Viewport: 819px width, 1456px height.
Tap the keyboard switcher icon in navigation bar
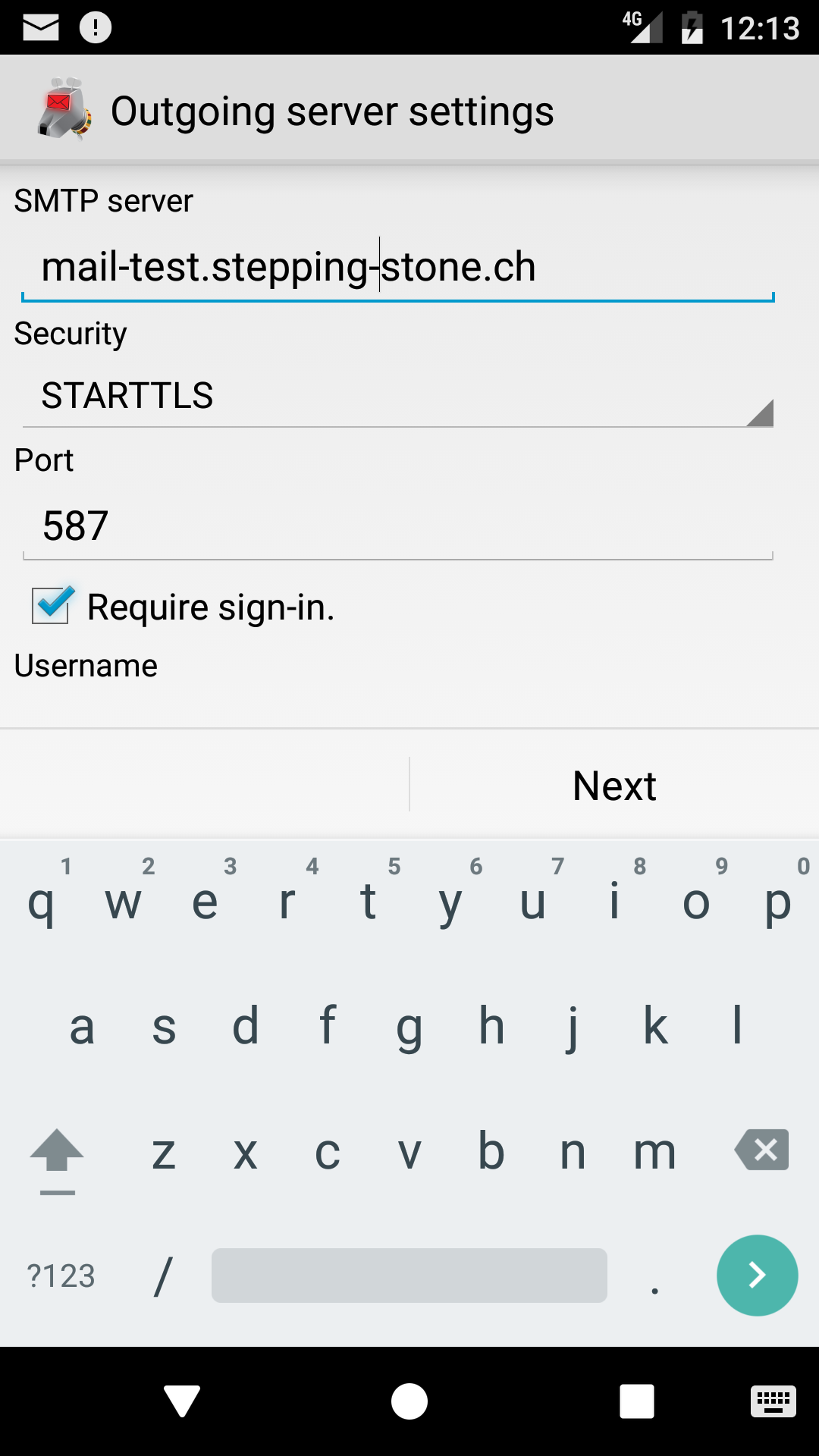coord(773,1401)
